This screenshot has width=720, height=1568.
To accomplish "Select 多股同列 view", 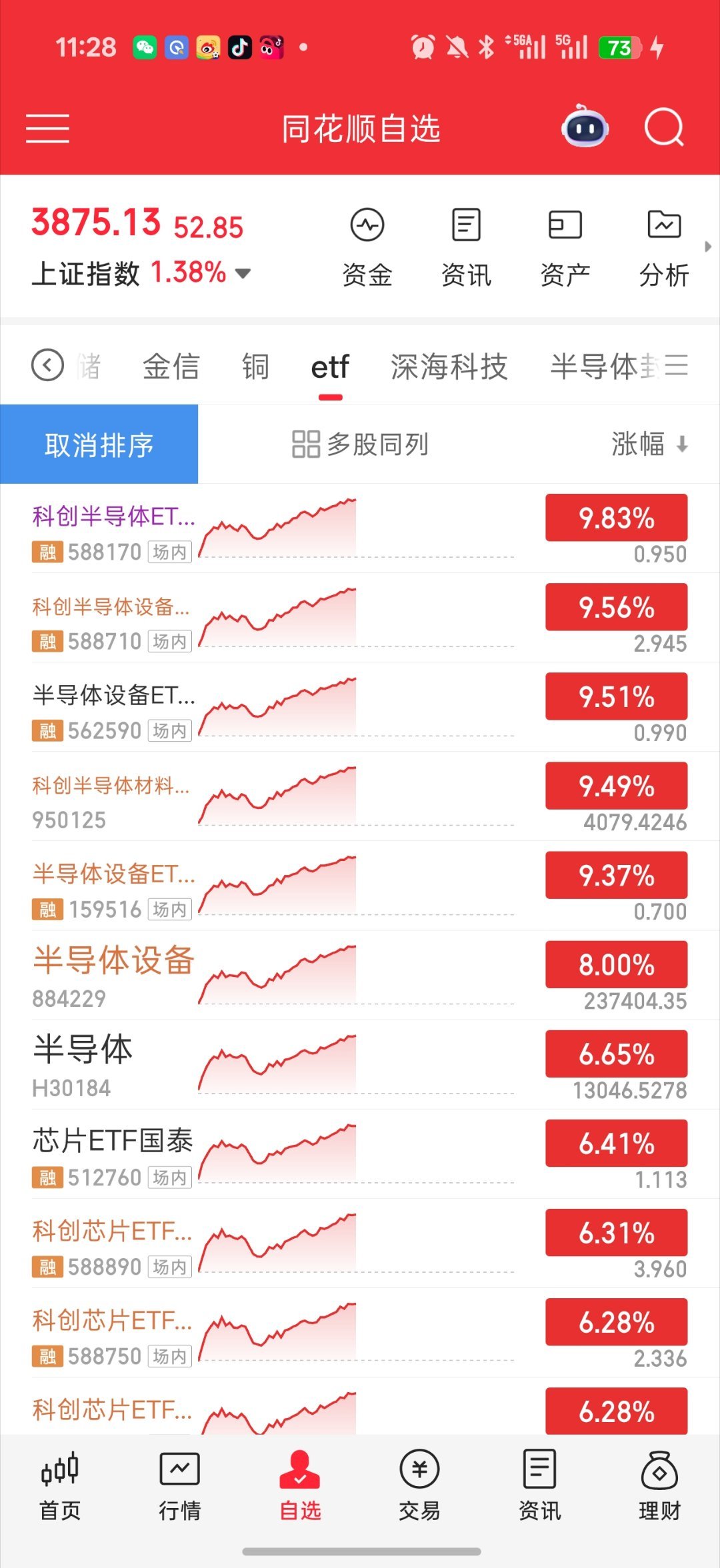I will click(360, 444).
